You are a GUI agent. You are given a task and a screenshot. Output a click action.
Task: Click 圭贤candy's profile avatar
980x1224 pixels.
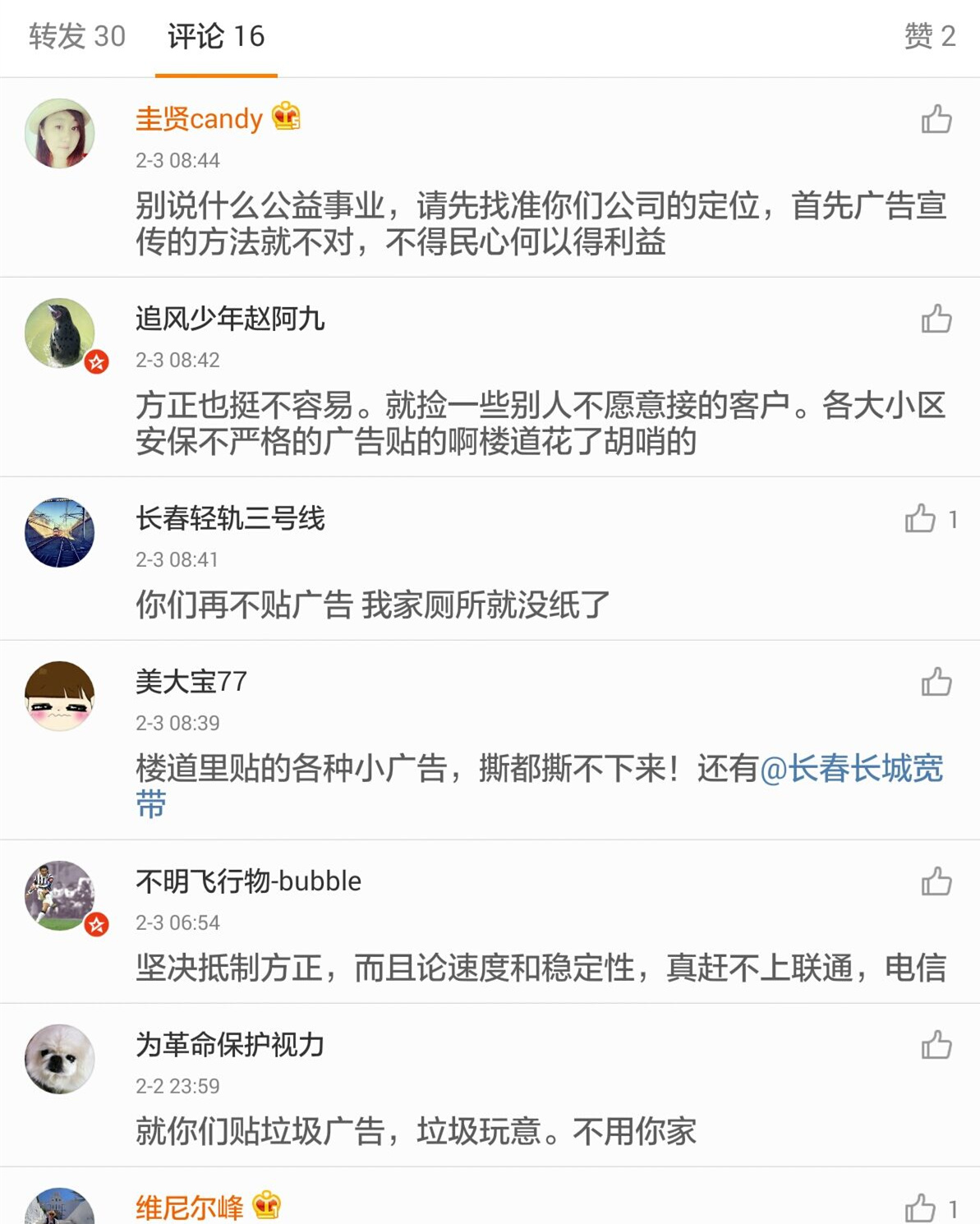[58, 132]
